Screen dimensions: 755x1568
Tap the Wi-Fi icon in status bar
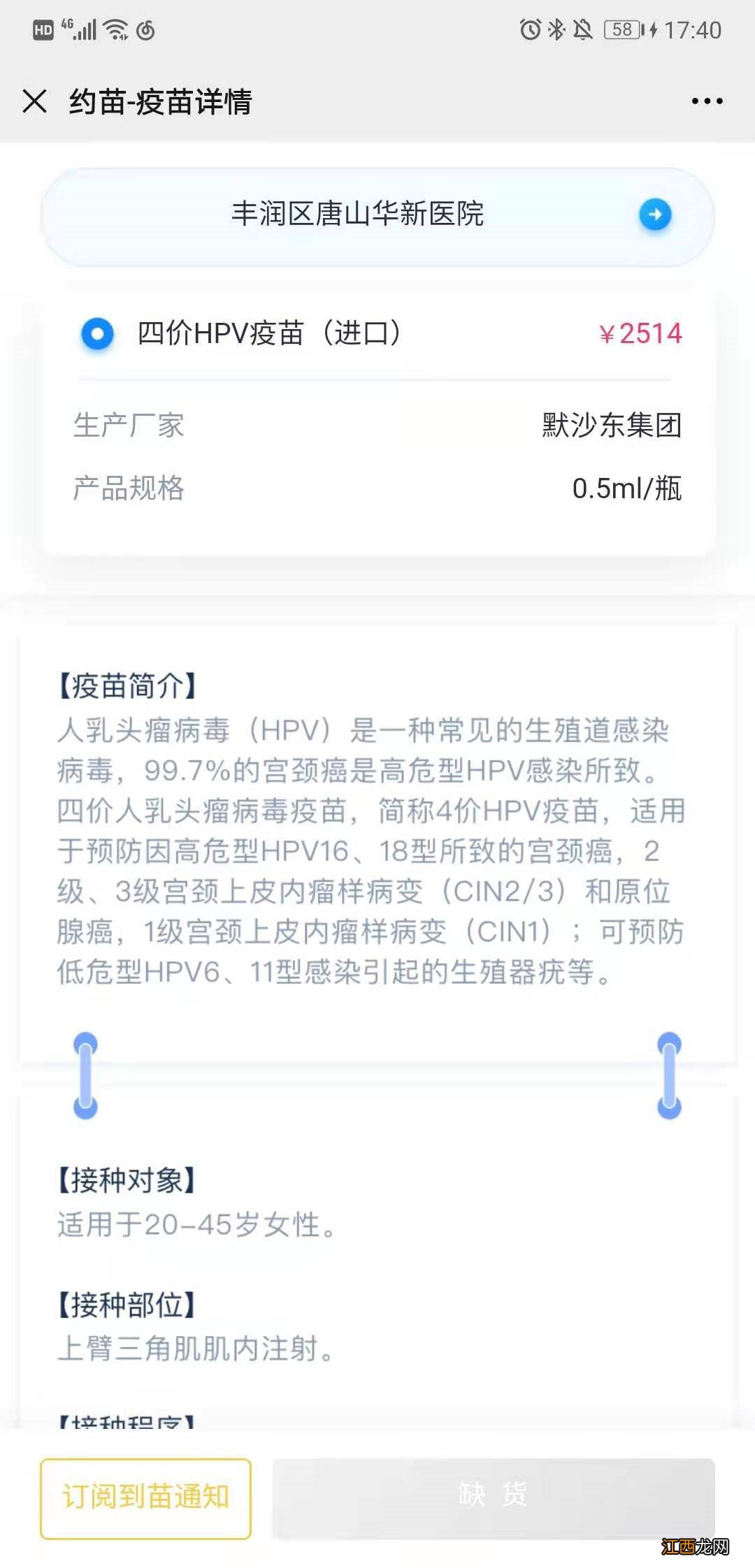115,29
